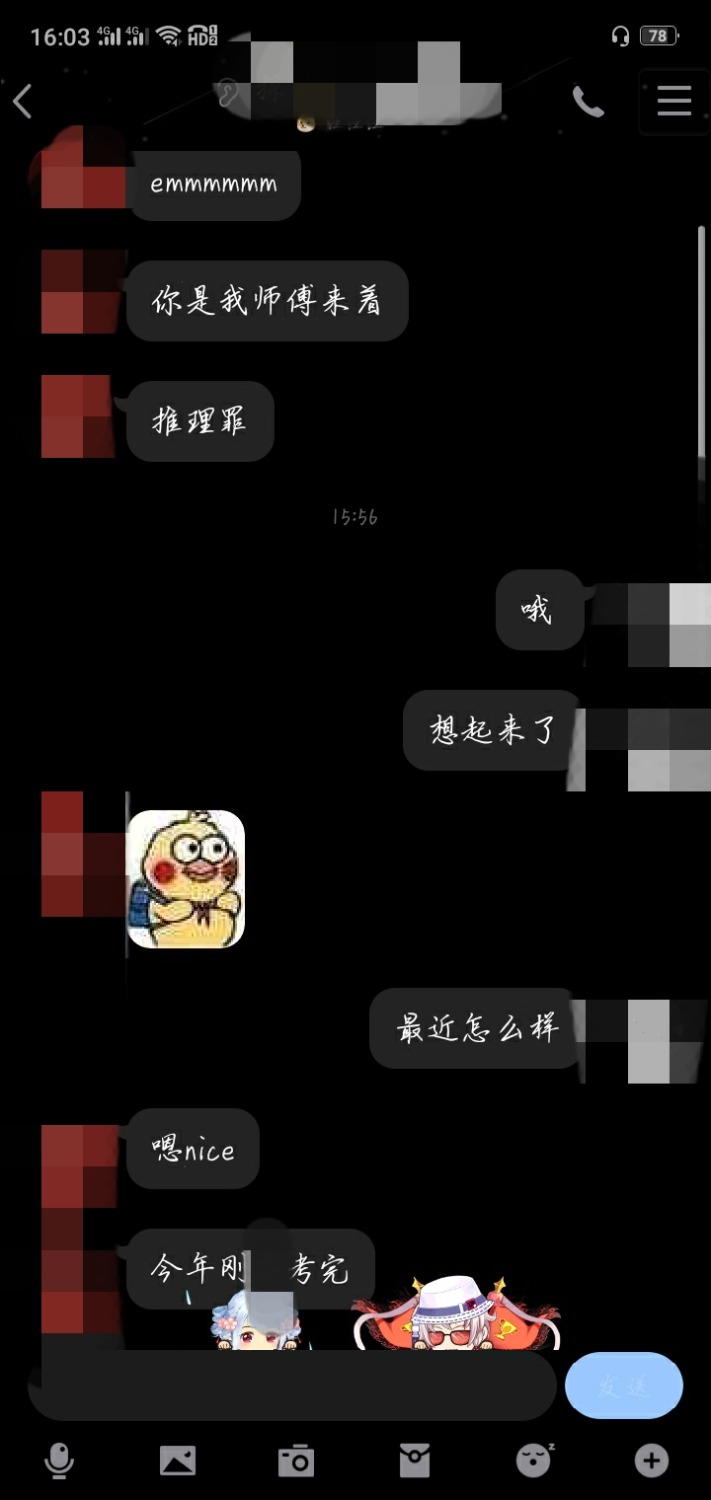This screenshot has width=711, height=1500.
Task: Tap the message input field
Action: [x=290, y=1386]
